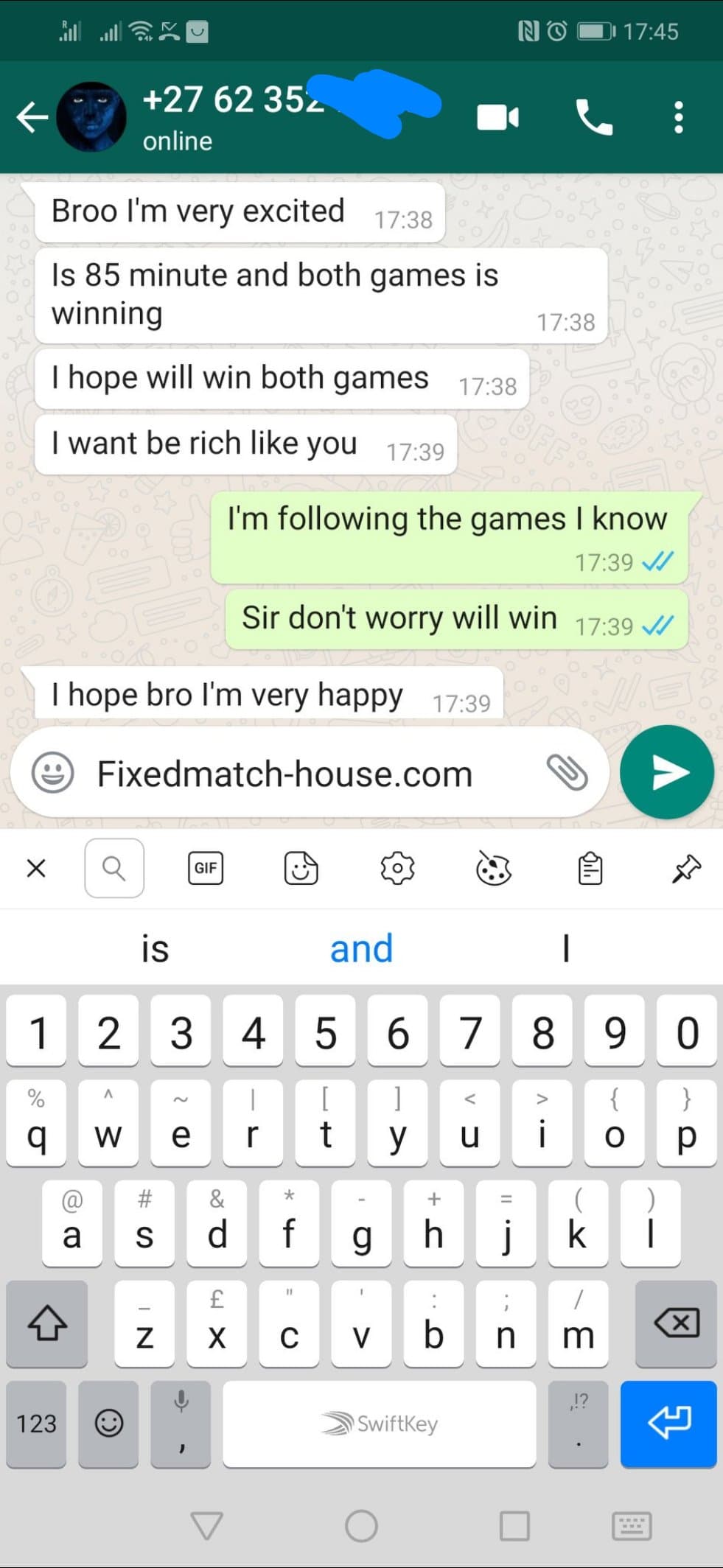723x1568 pixels.
Task: Open SwiftKey settings gear
Action: coord(397,868)
